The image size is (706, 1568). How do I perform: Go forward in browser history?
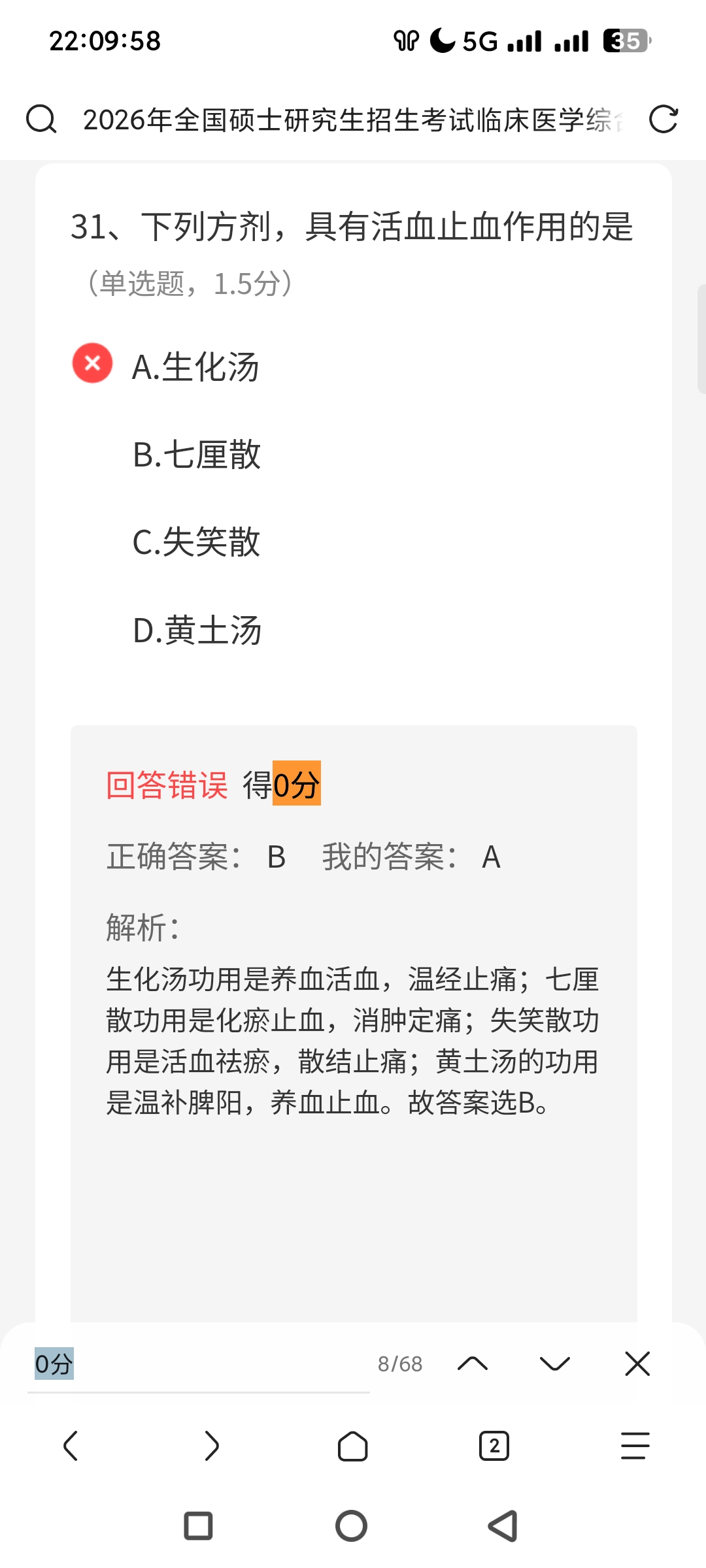212,1446
